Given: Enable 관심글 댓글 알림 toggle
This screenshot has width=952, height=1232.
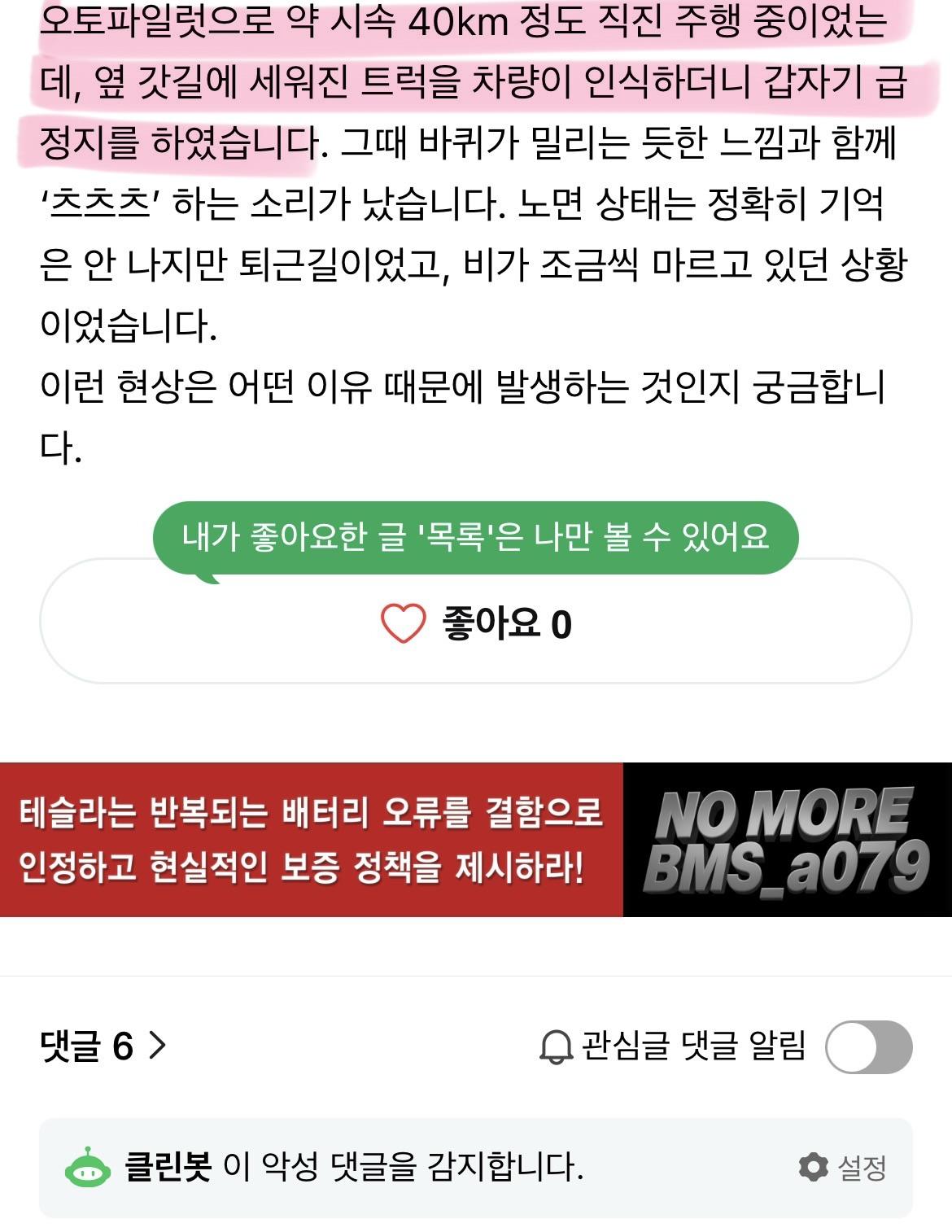Looking at the screenshot, I should (867, 1047).
